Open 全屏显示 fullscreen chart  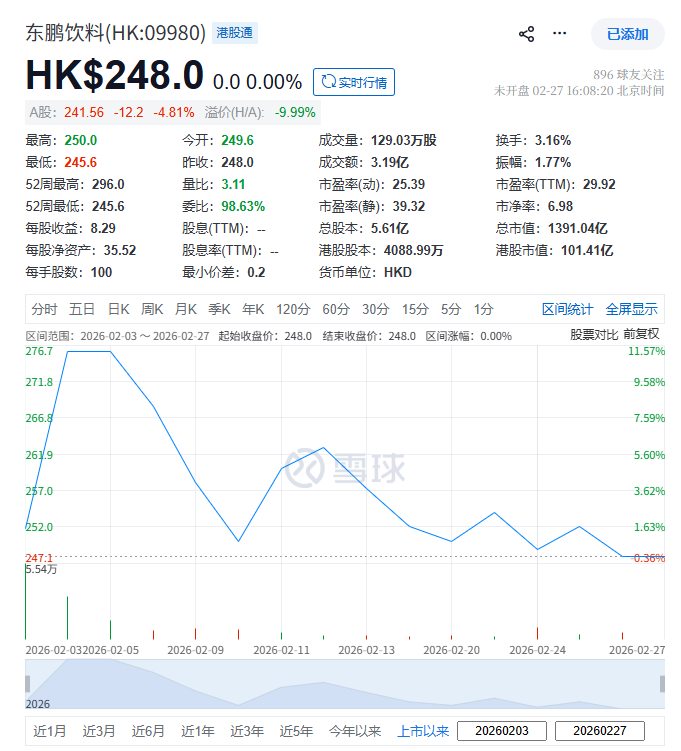[631, 309]
